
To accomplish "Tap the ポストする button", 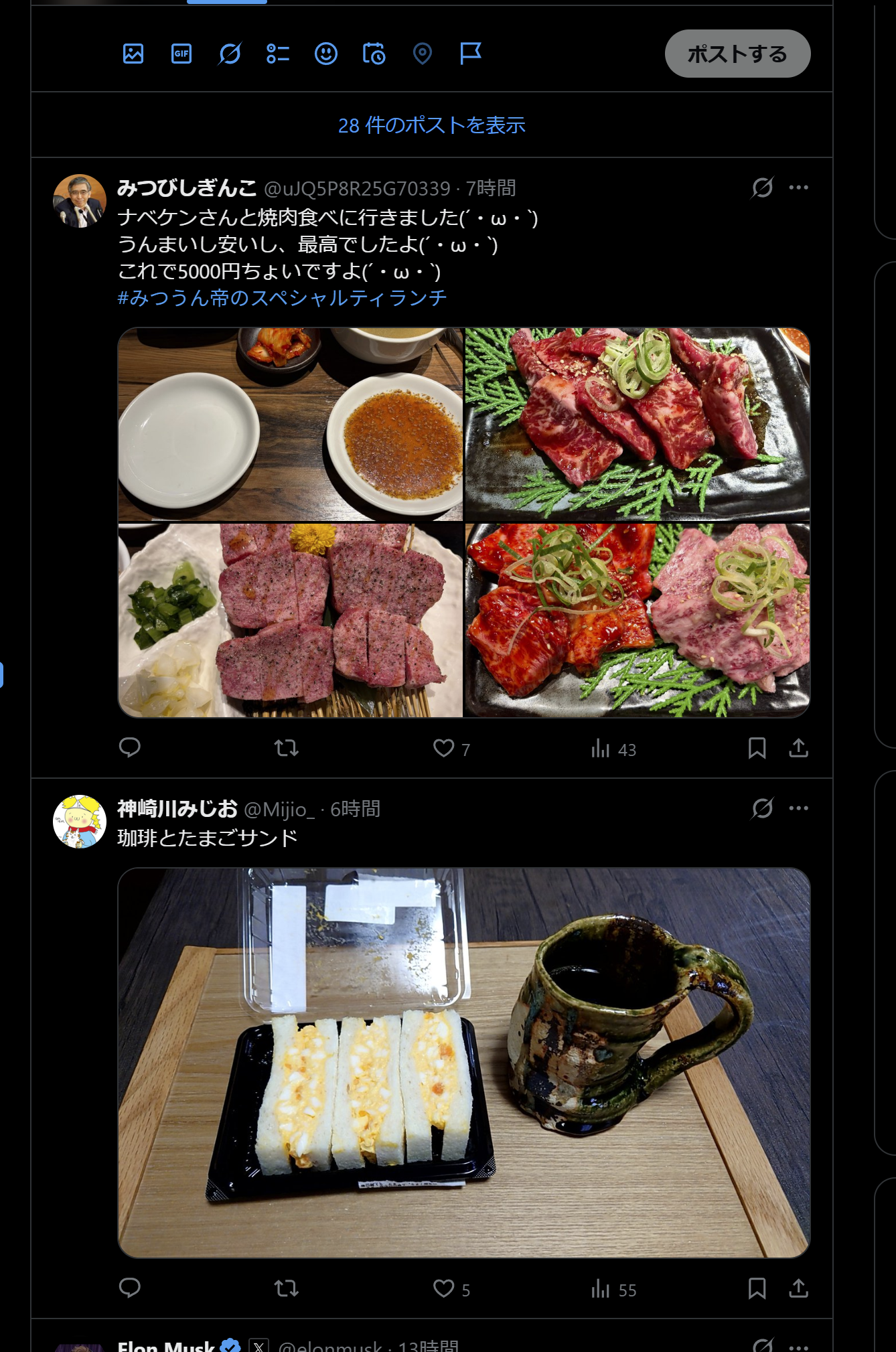I will tap(737, 54).
